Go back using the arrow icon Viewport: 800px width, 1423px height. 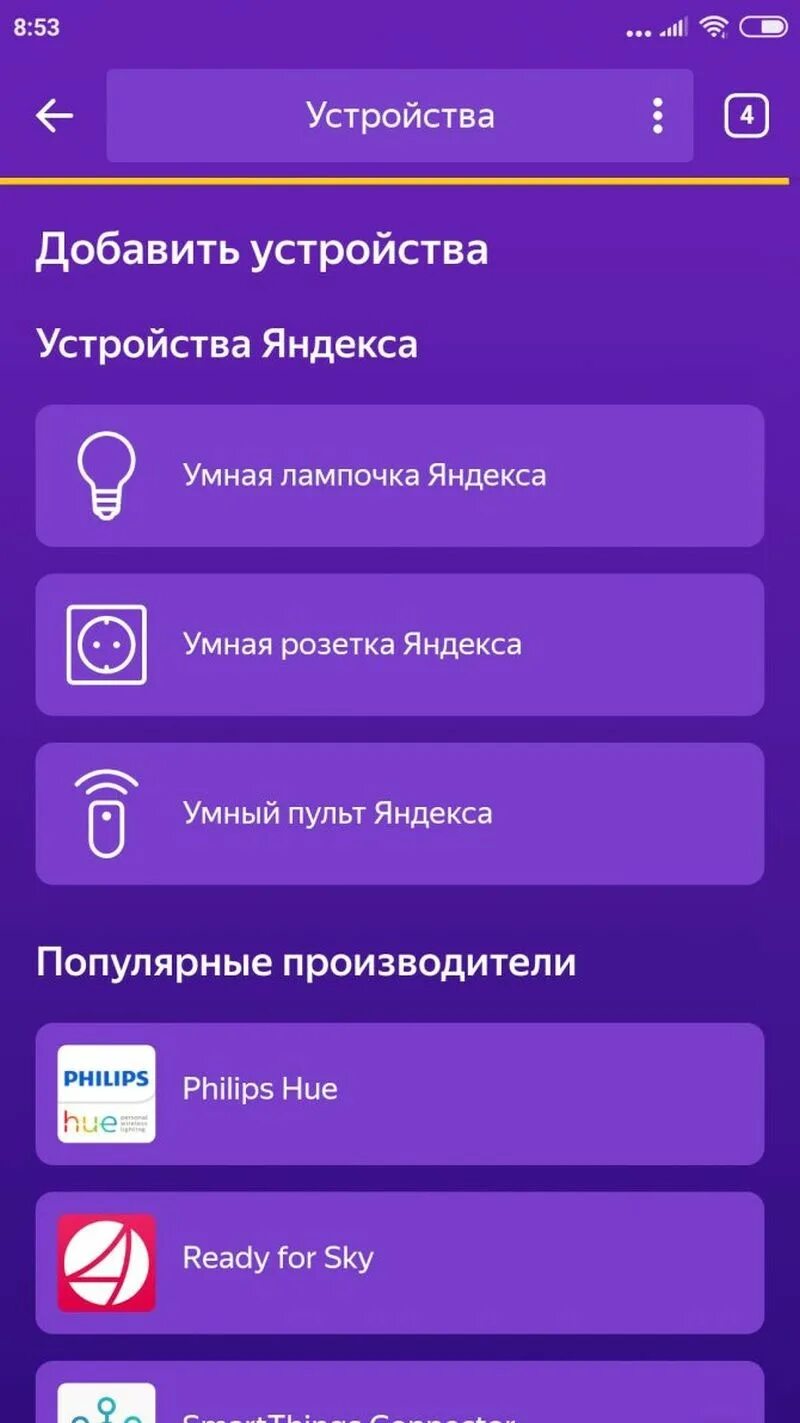click(54, 116)
